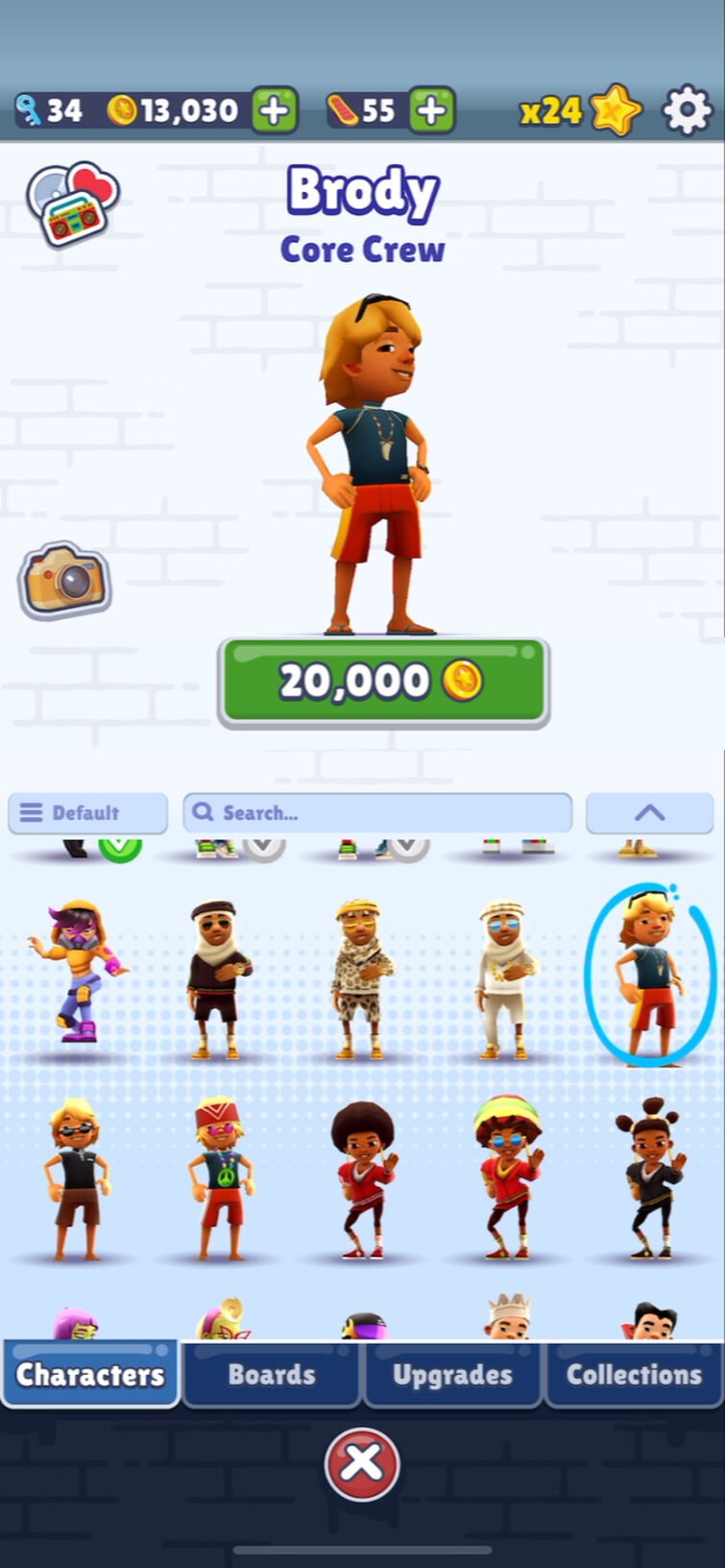Image resolution: width=725 pixels, height=1568 pixels.
Task: Switch to the Boards tab
Action: [x=272, y=1374]
